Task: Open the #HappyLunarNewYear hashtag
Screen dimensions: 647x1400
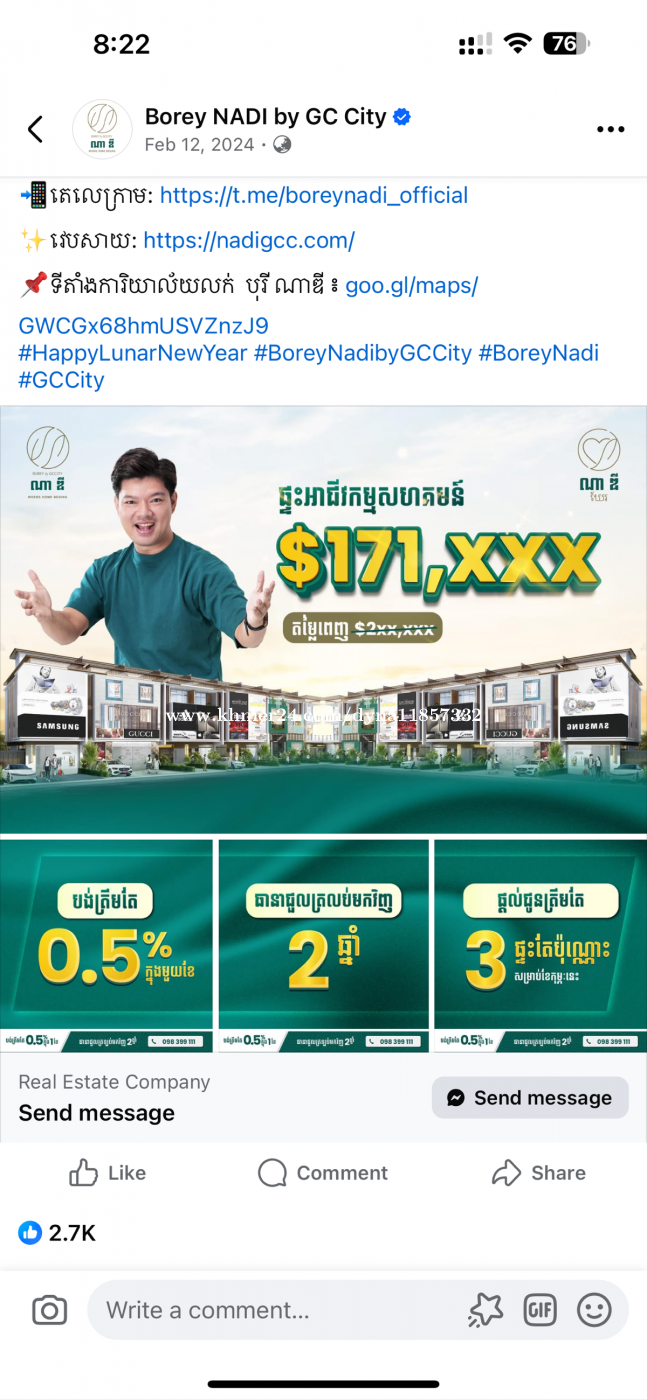Action: click(x=133, y=353)
